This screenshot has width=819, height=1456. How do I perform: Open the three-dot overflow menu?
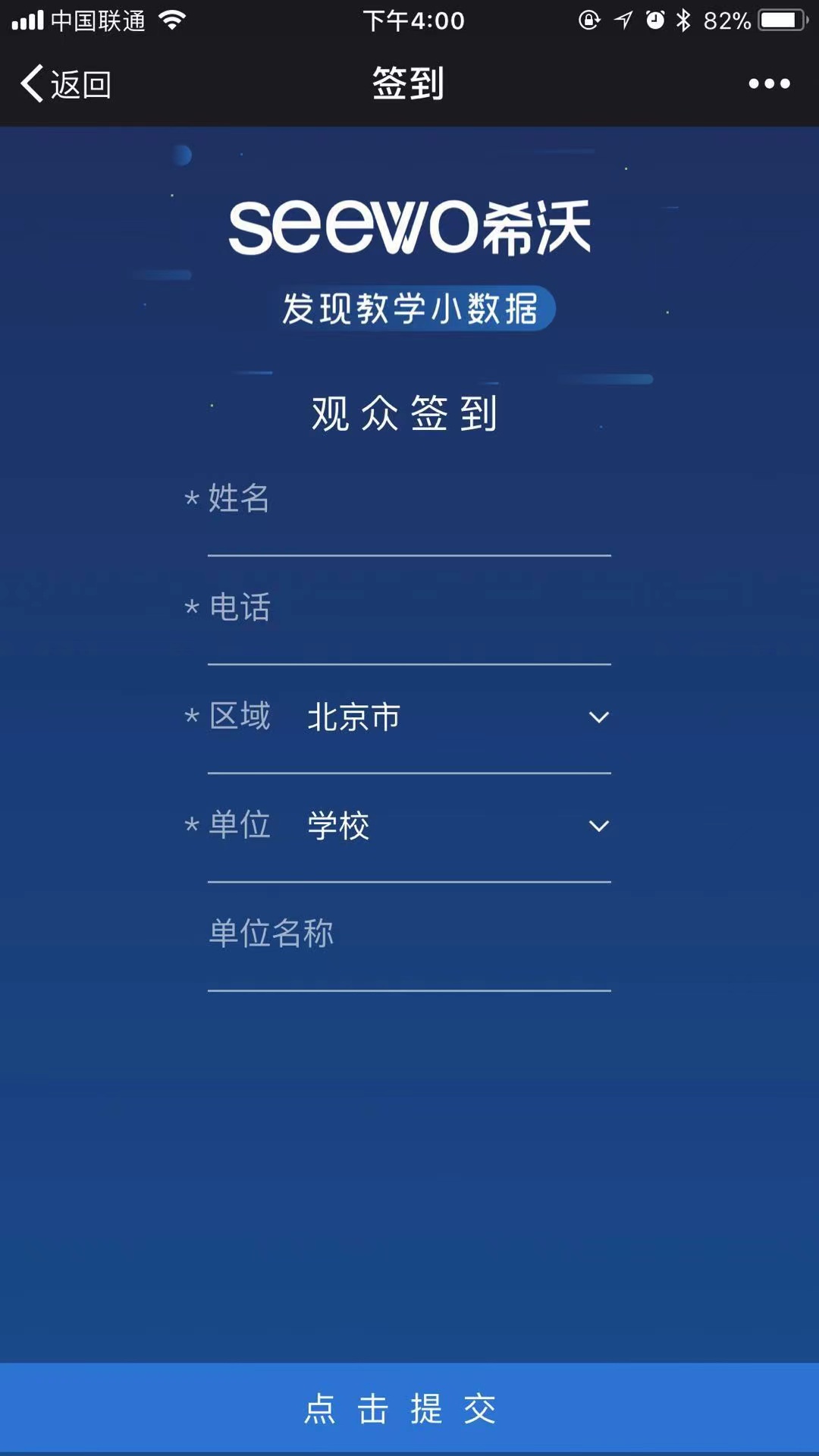pos(769,83)
